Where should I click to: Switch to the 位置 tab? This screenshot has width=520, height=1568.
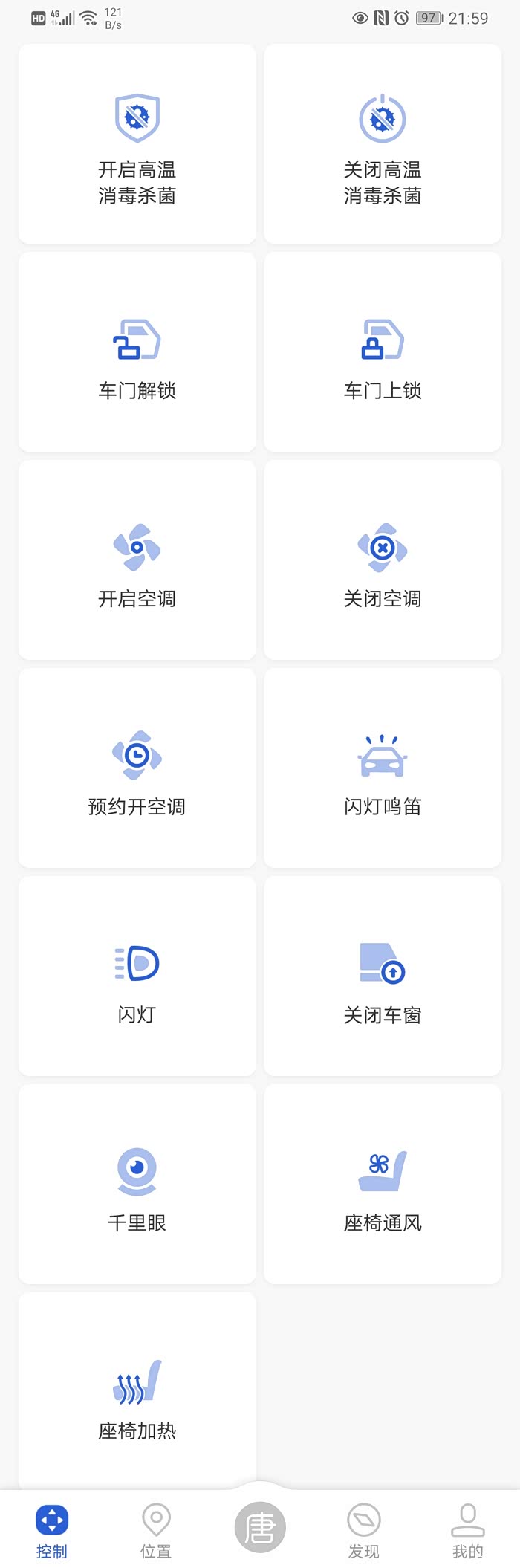[x=156, y=1531]
